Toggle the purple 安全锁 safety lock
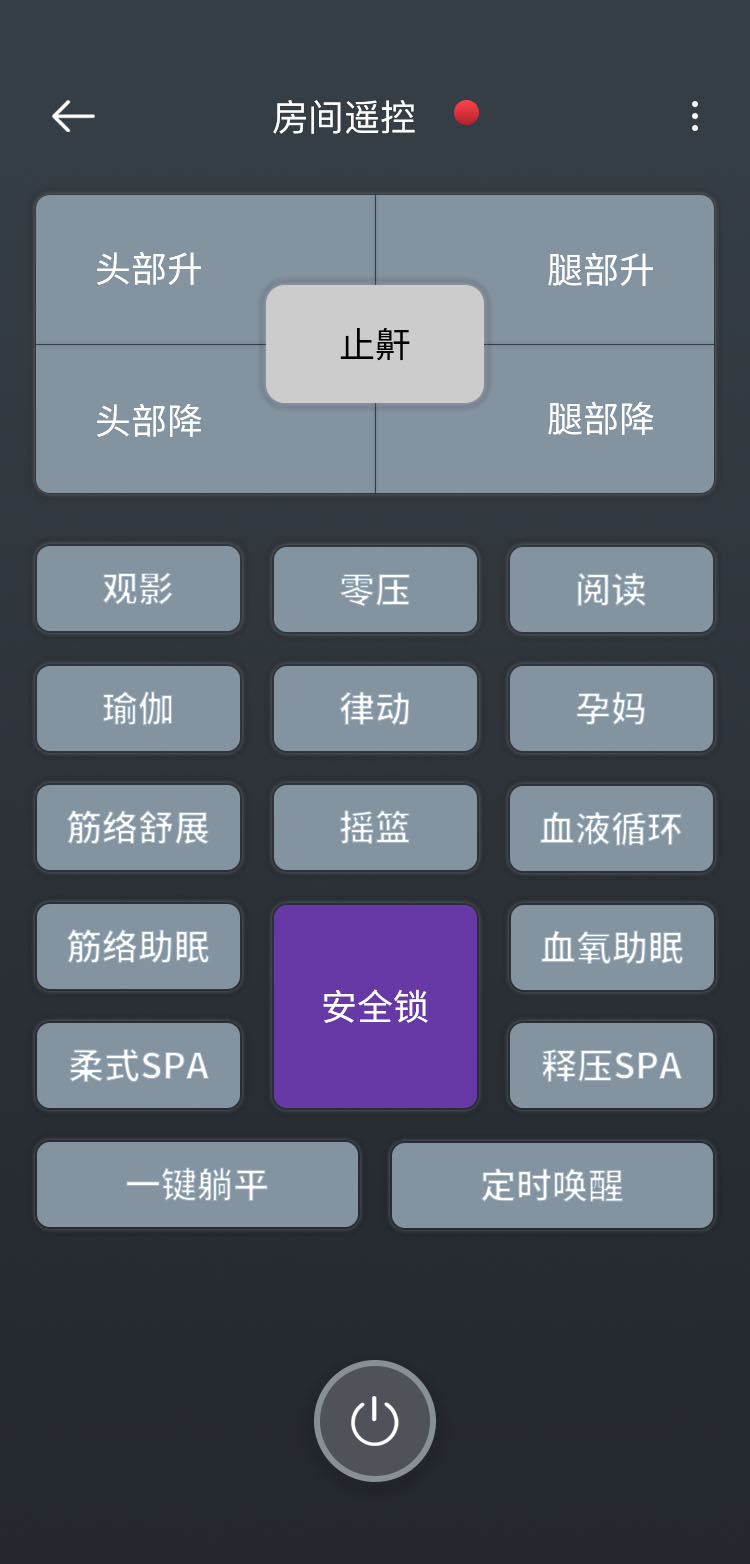Screen dimensions: 750x1564 point(375,1007)
